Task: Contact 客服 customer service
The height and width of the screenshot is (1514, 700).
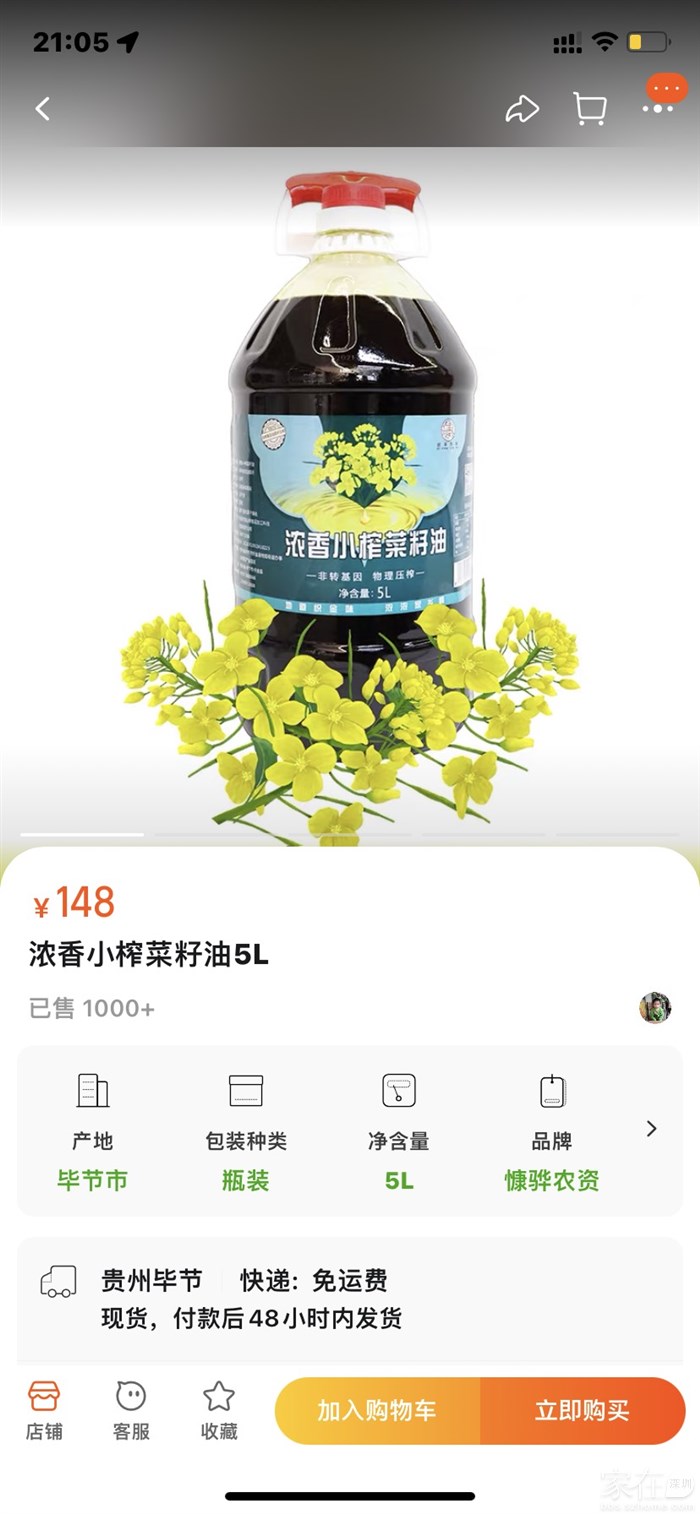Action: 131,1410
